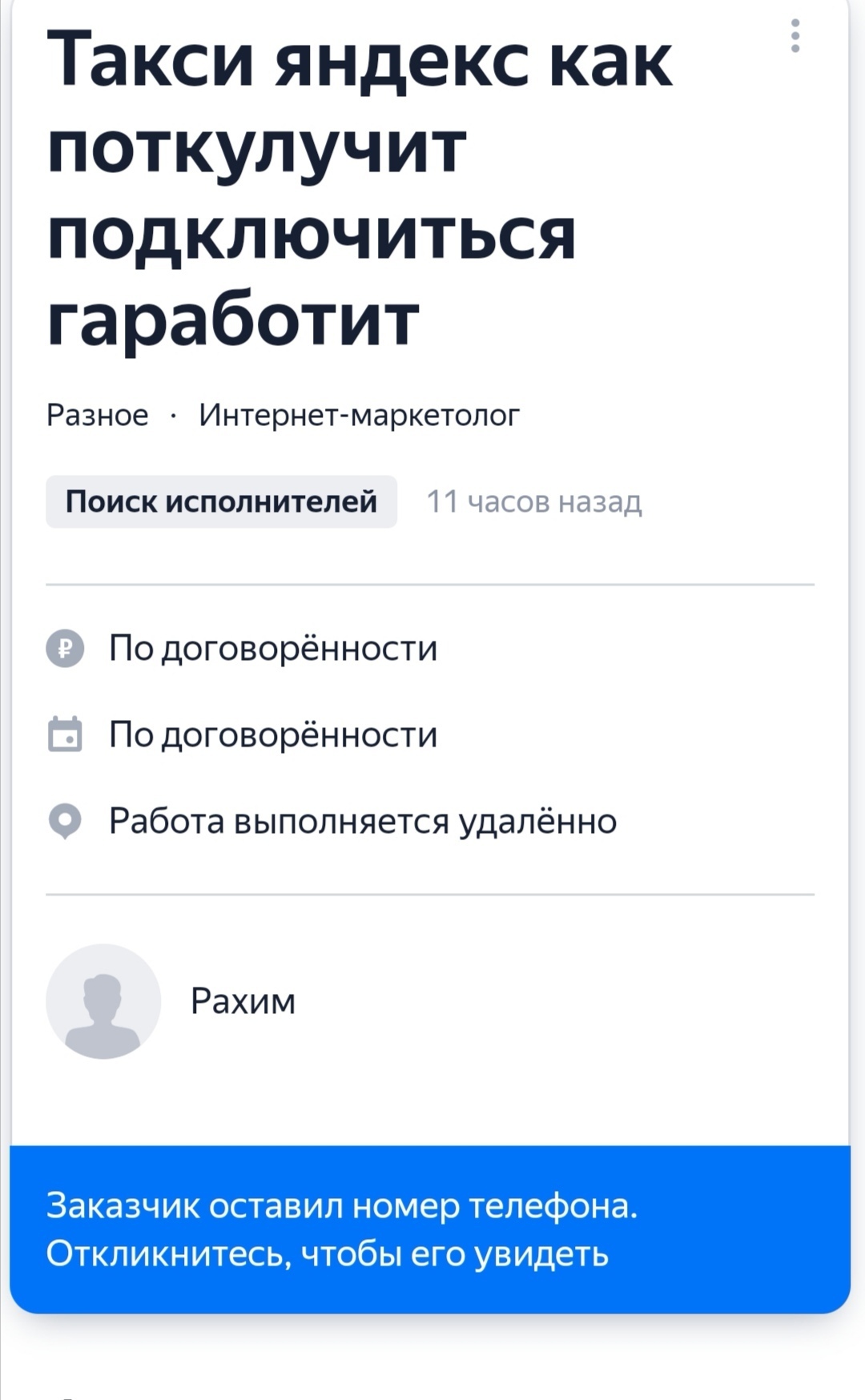Open customer Рахим's profile

pos(172,1001)
